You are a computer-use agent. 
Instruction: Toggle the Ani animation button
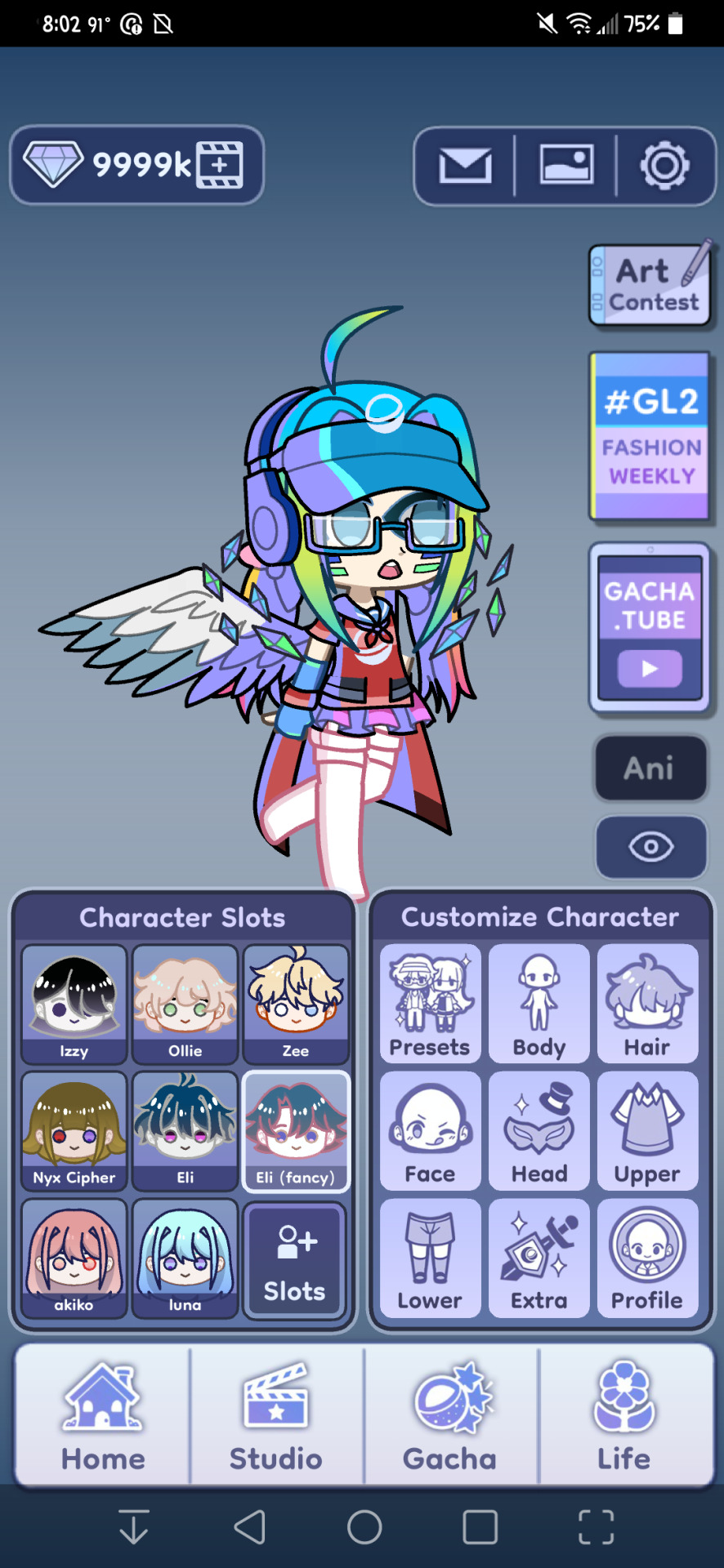[650, 768]
